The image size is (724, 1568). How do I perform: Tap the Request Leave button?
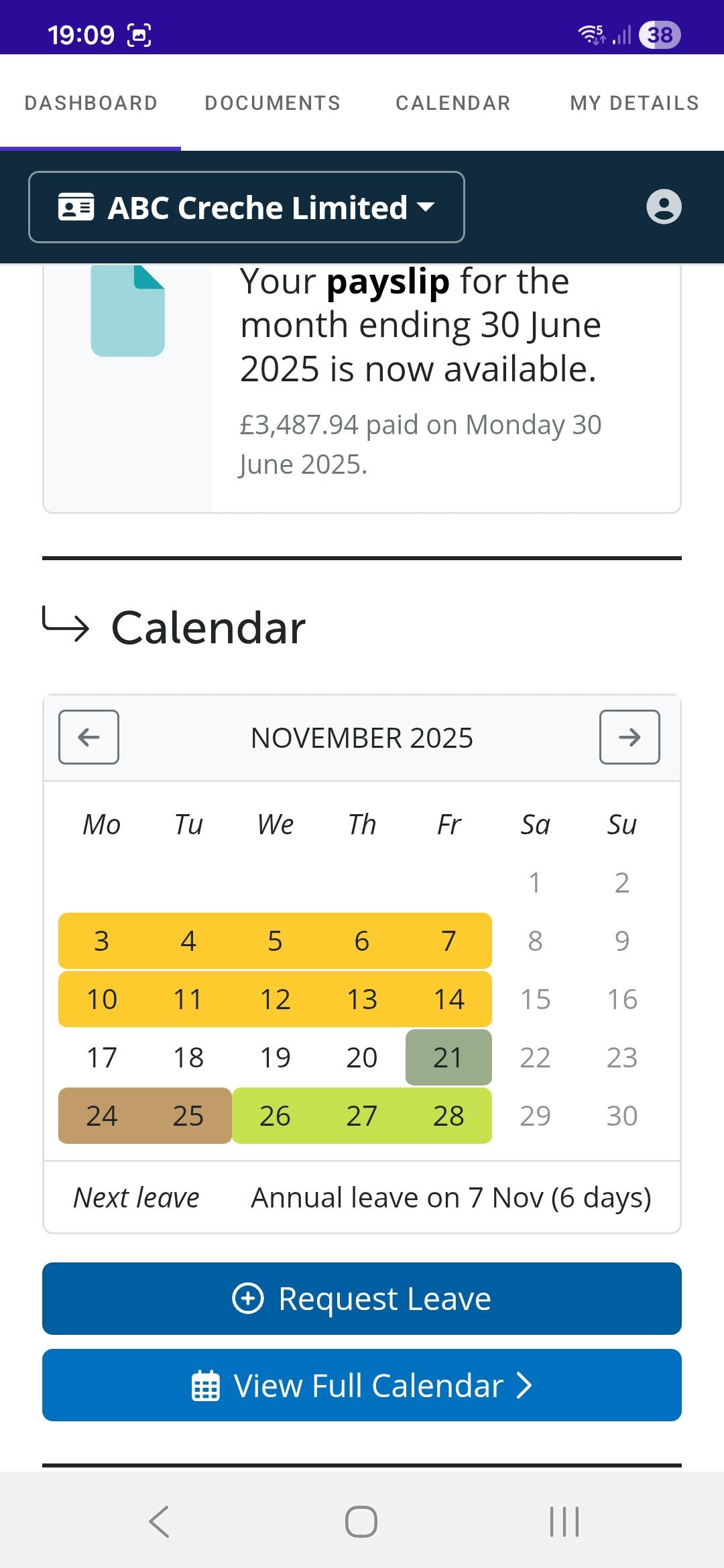click(x=362, y=1299)
